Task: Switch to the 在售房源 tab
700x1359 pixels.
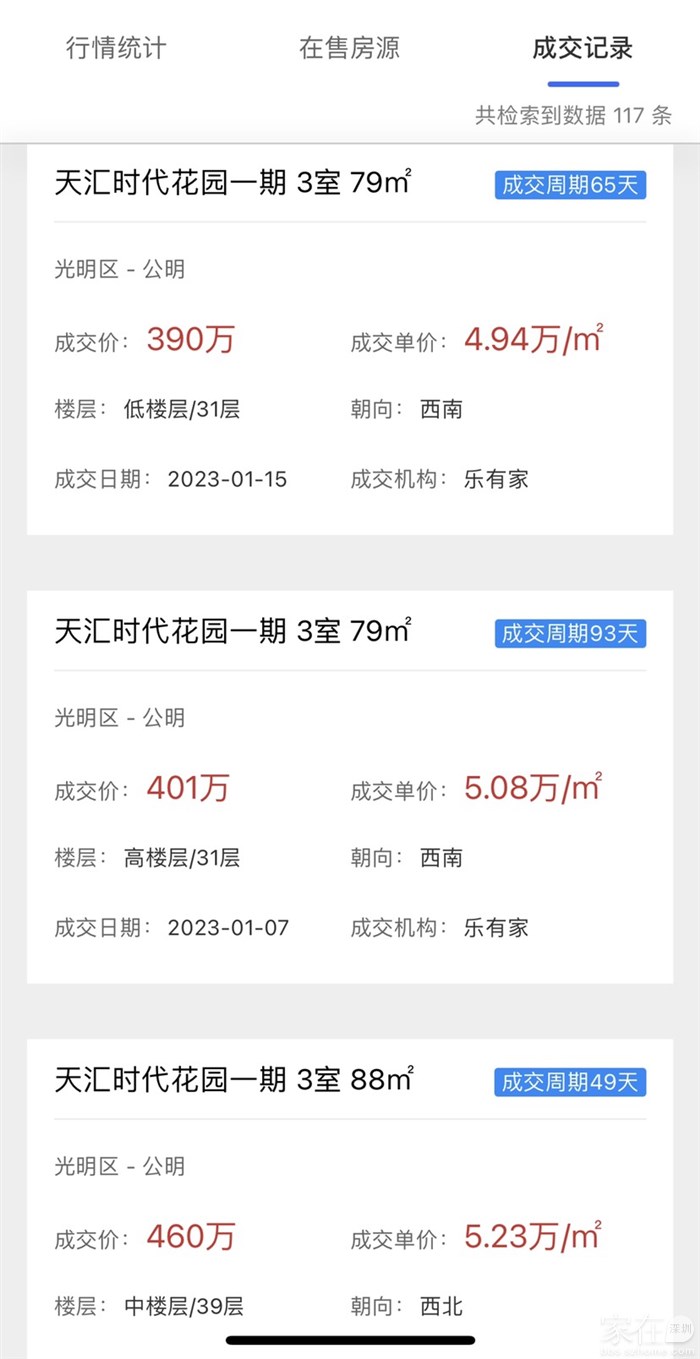Action: pyautogui.click(x=349, y=48)
